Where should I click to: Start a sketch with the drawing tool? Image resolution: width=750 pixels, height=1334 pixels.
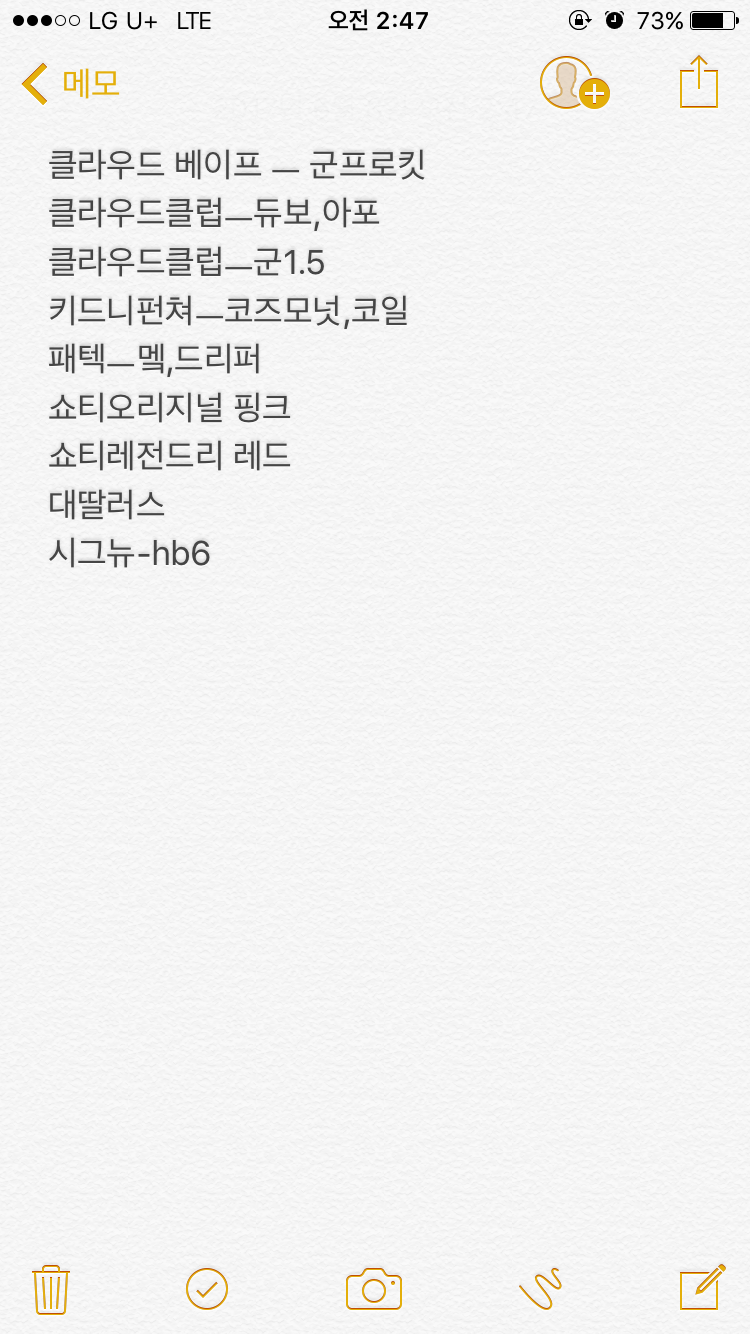pos(541,1288)
